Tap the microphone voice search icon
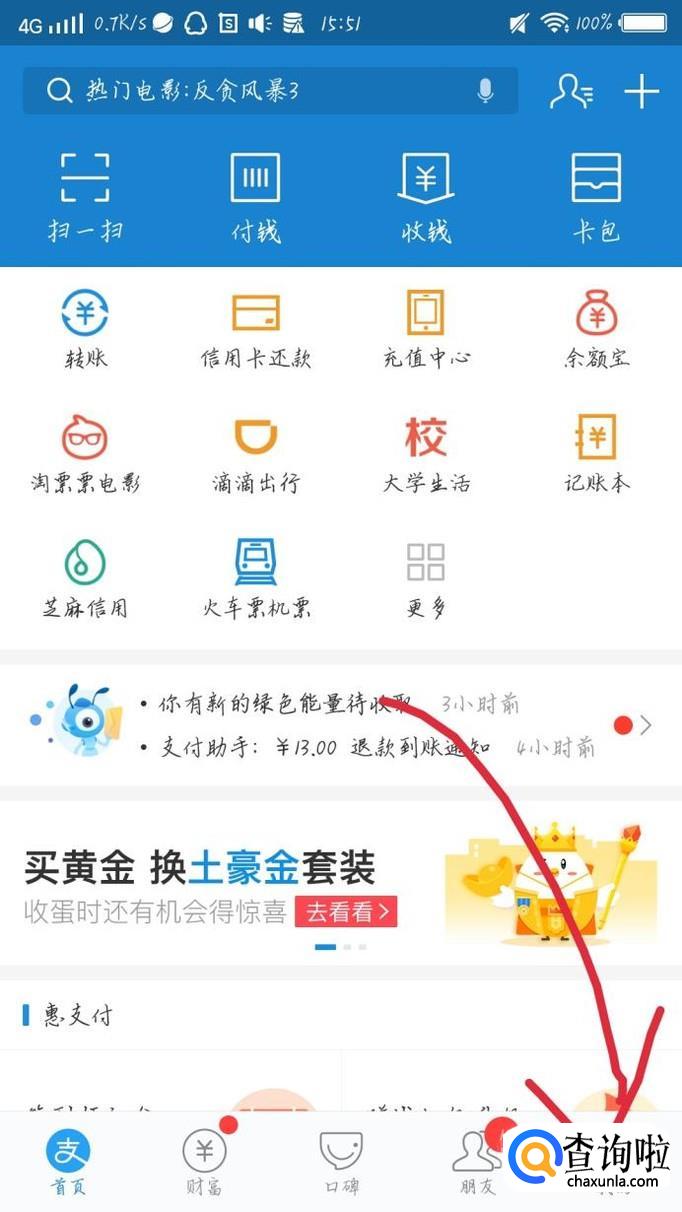This screenshot has width=682, height=1212. 485,91
